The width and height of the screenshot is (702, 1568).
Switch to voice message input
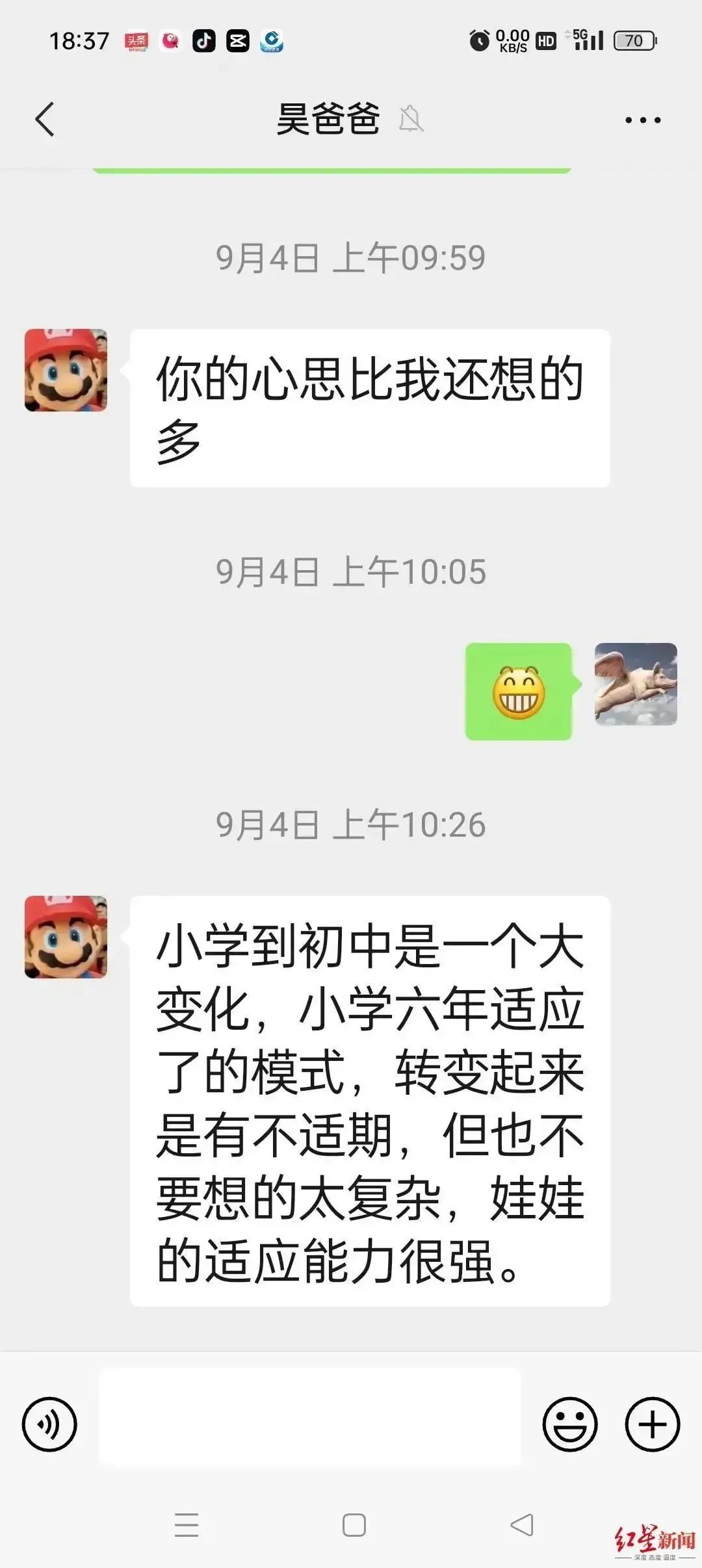click(x=49, y=1424)
